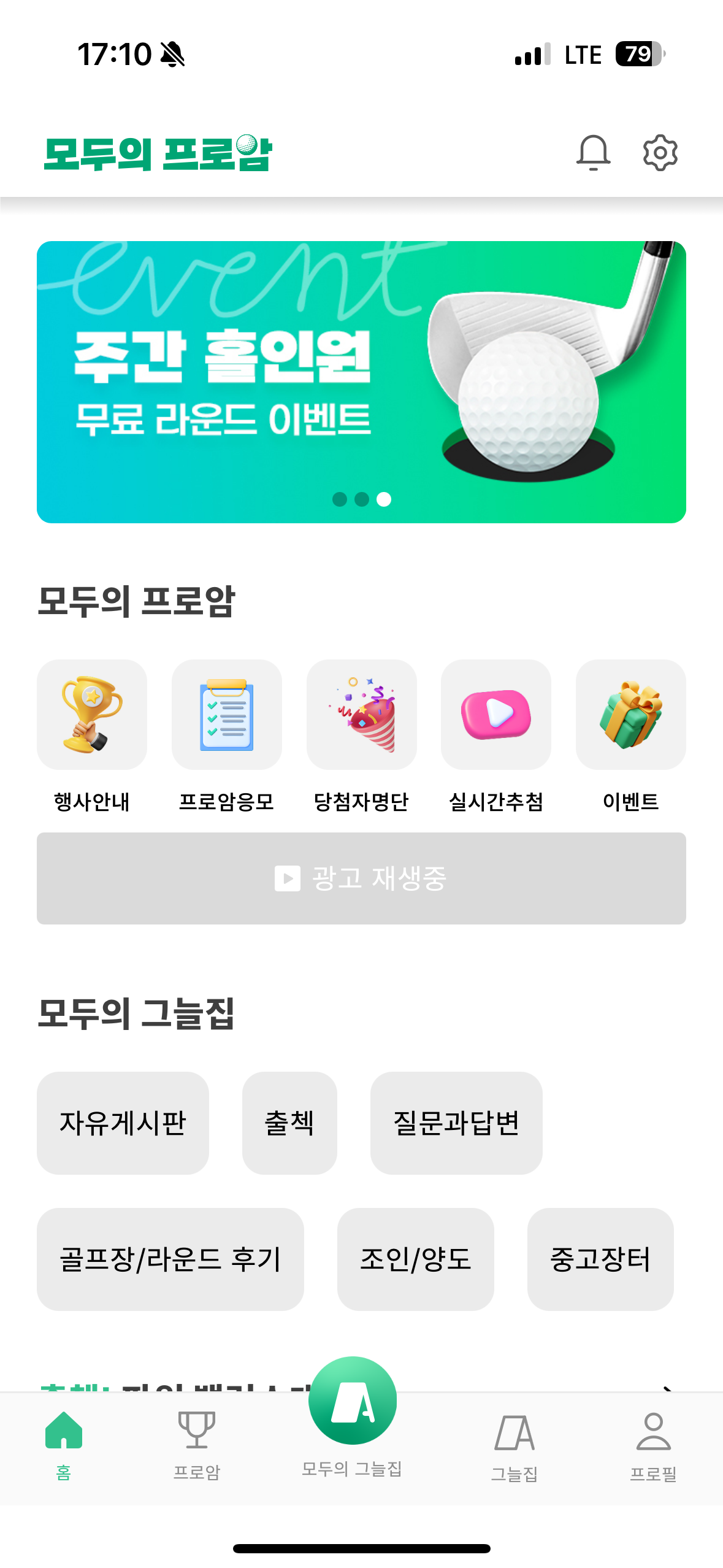723x1568 pixels.
Task: View the 당첨자명단 winners list
Action: click(x=361, y=715)
